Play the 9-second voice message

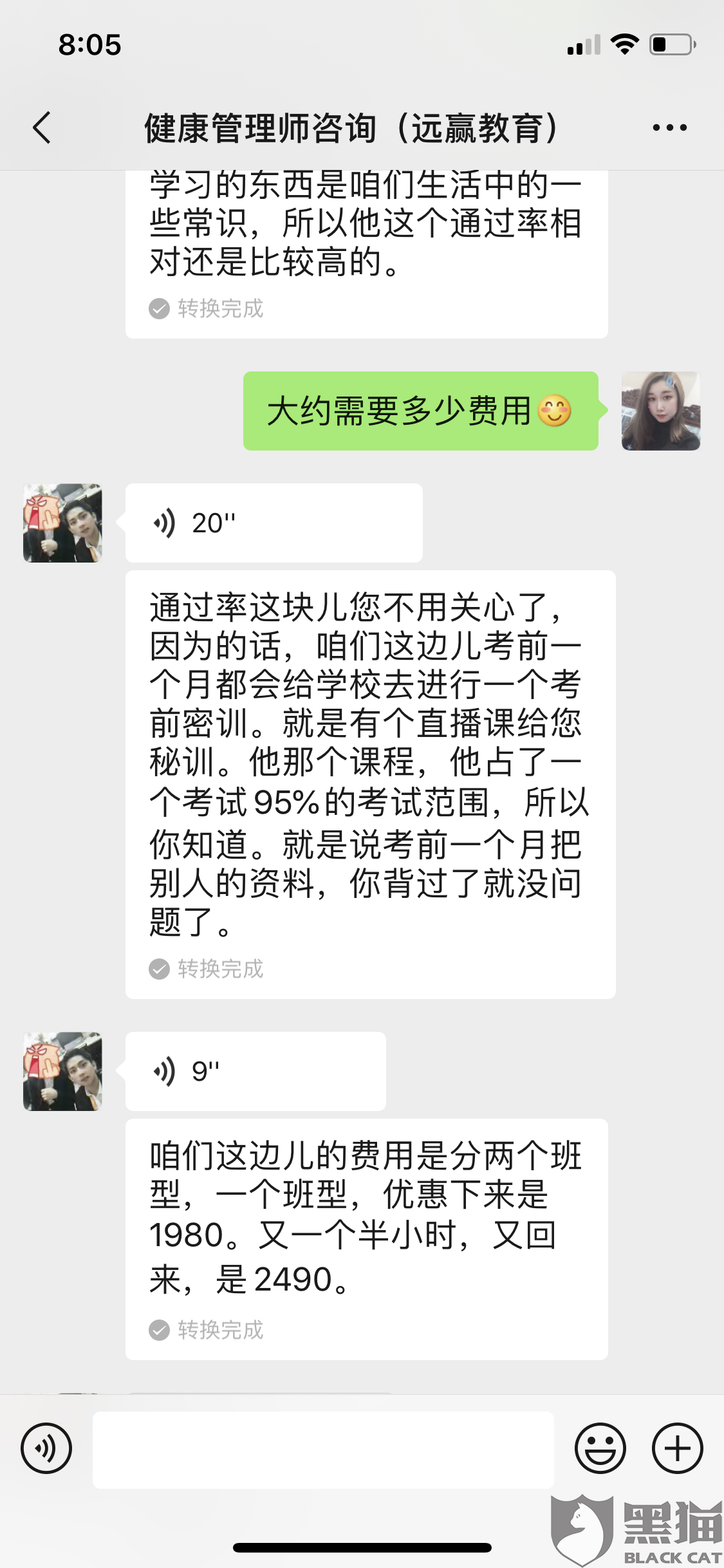click(255, 1071)
